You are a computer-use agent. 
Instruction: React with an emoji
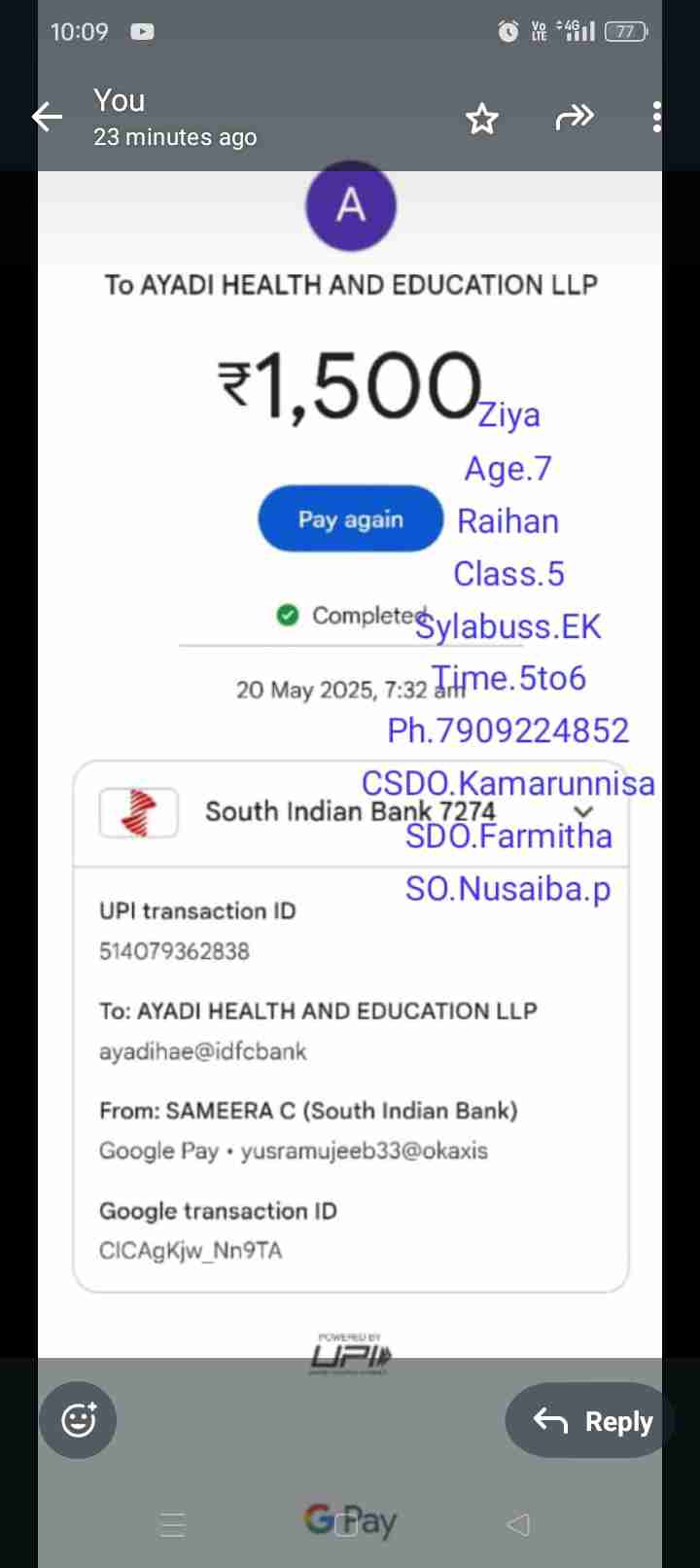coord(78,1420)
